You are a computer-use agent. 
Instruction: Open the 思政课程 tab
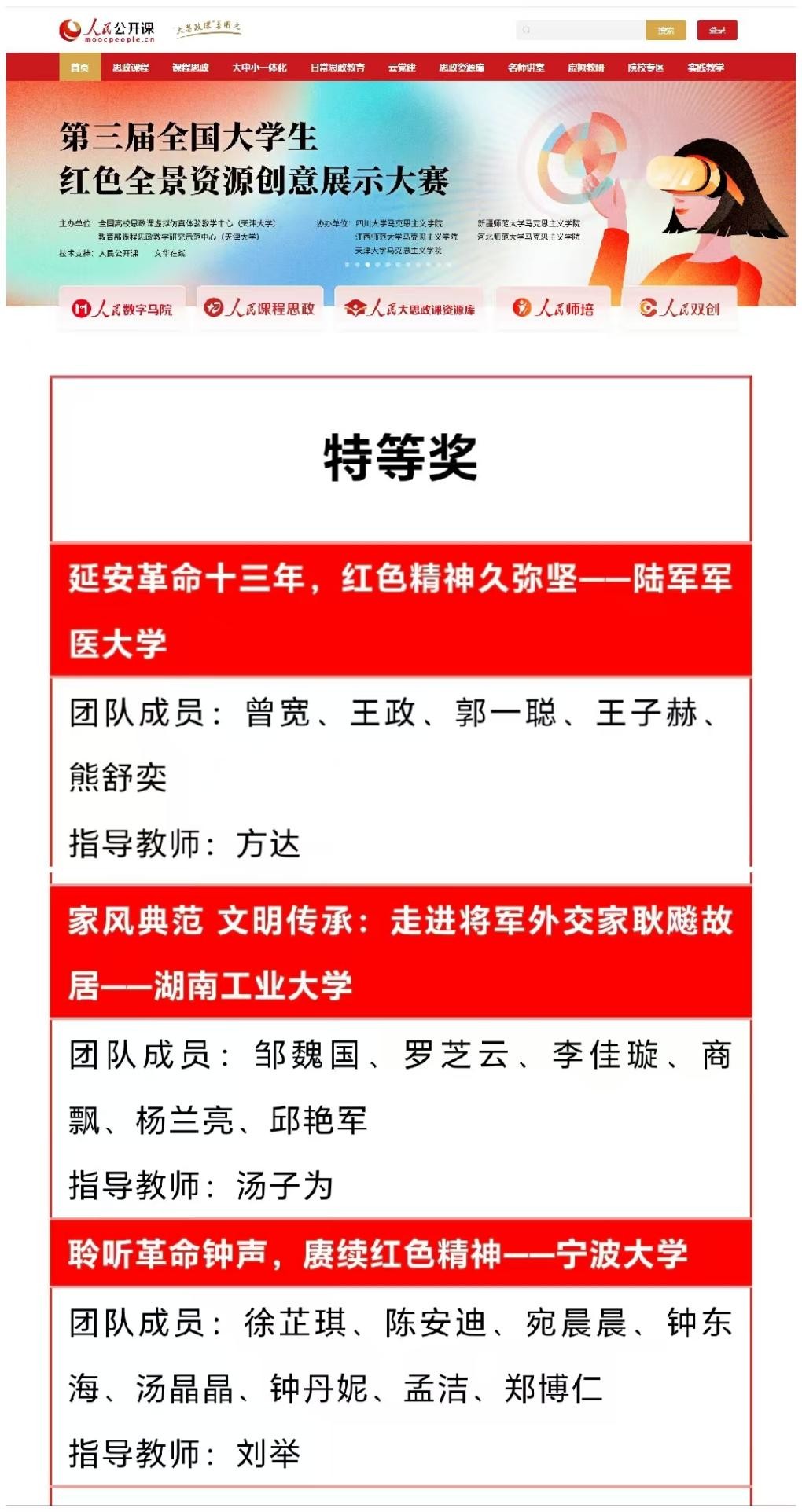(131, 68)
